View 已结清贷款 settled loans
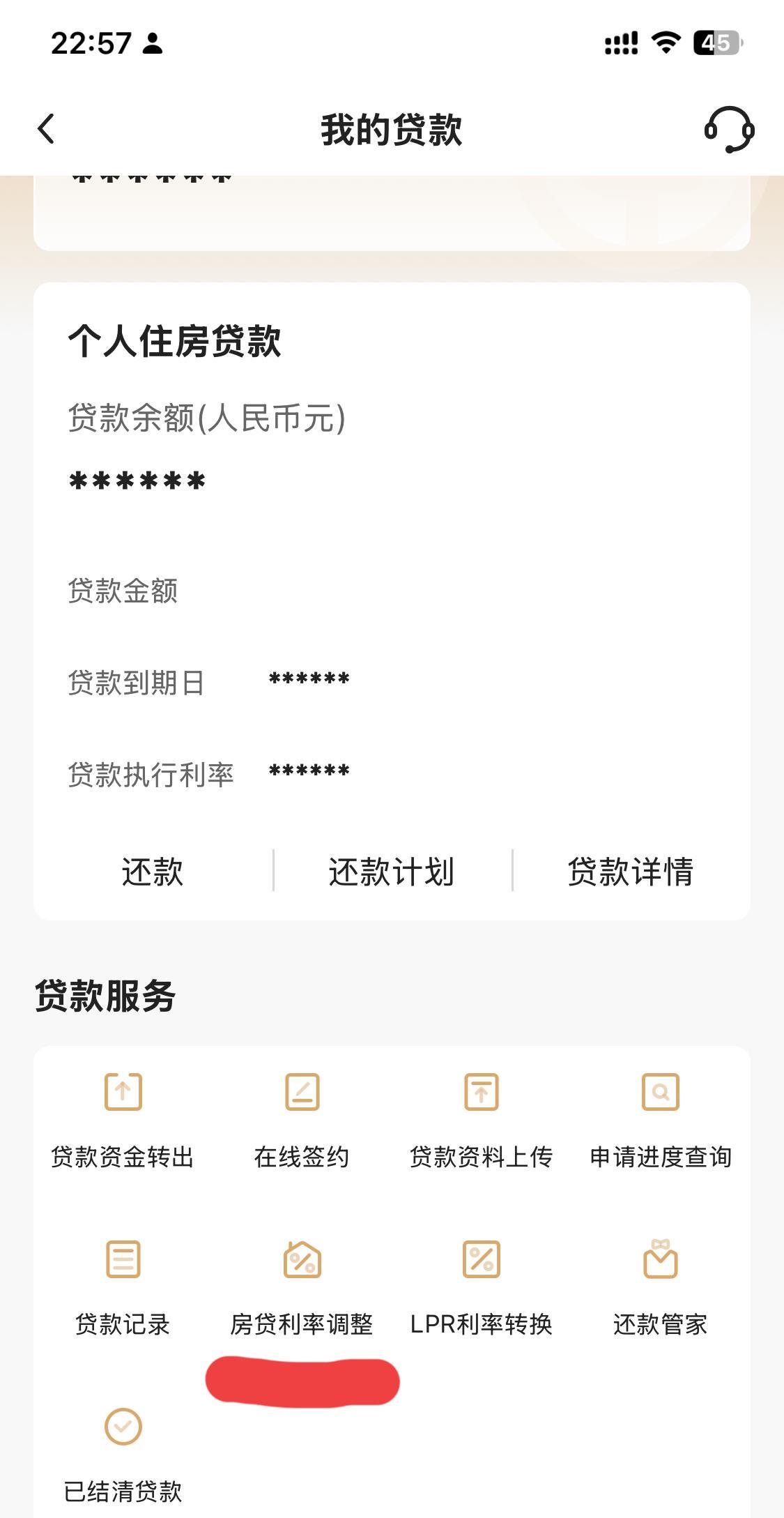This screenshot has height=1518, width=784. pos(123,1454)
